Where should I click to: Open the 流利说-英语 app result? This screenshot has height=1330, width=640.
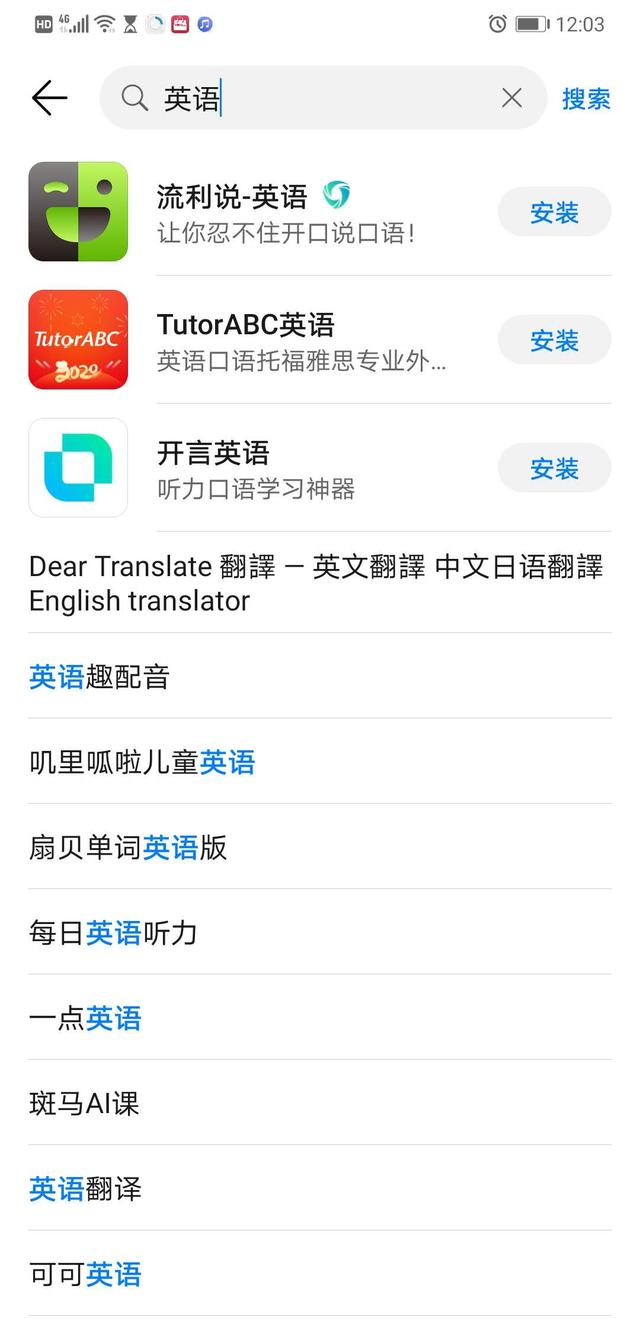point(260,212)
